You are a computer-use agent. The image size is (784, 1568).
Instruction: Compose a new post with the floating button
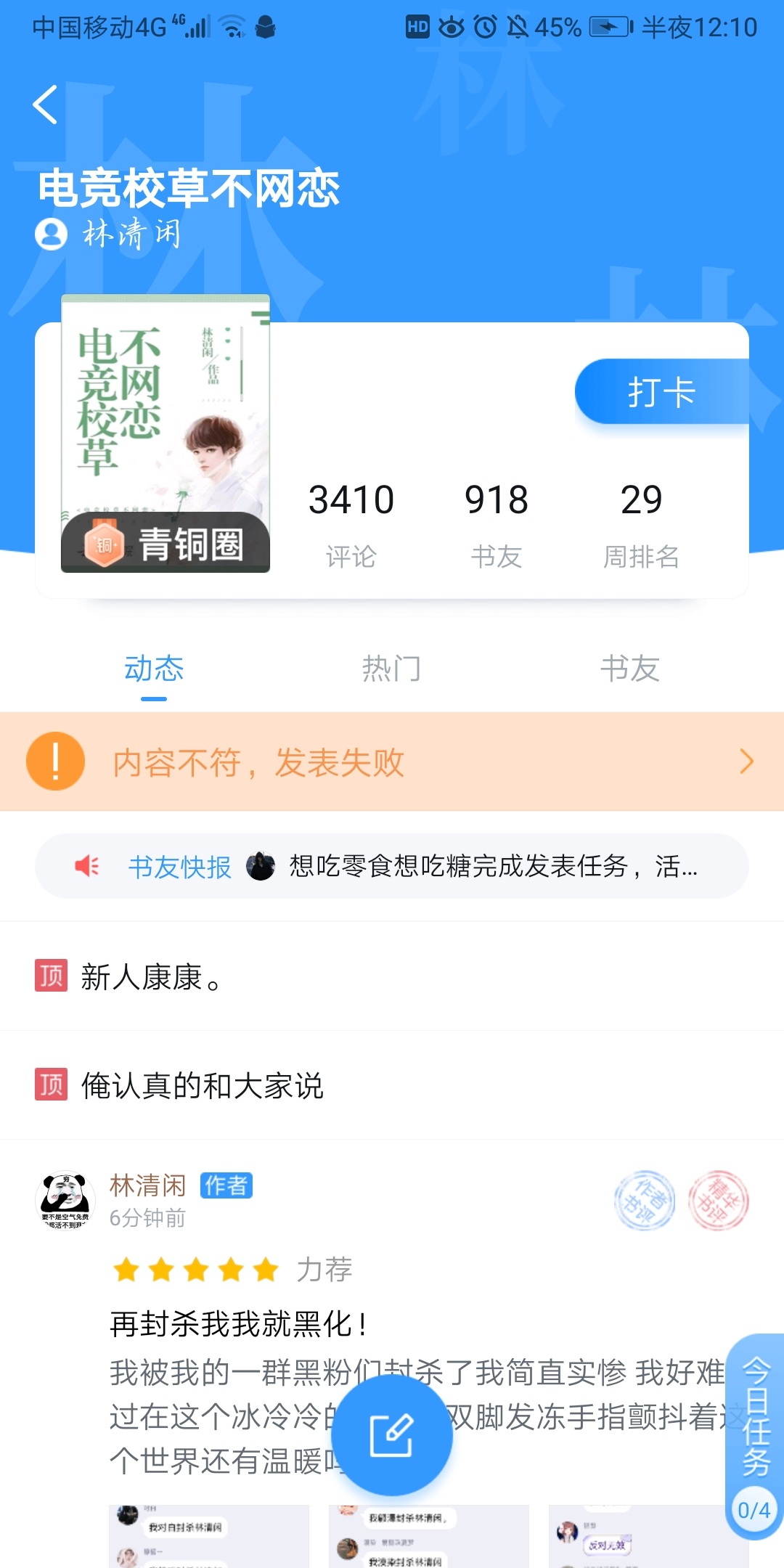pos(392,1435)
